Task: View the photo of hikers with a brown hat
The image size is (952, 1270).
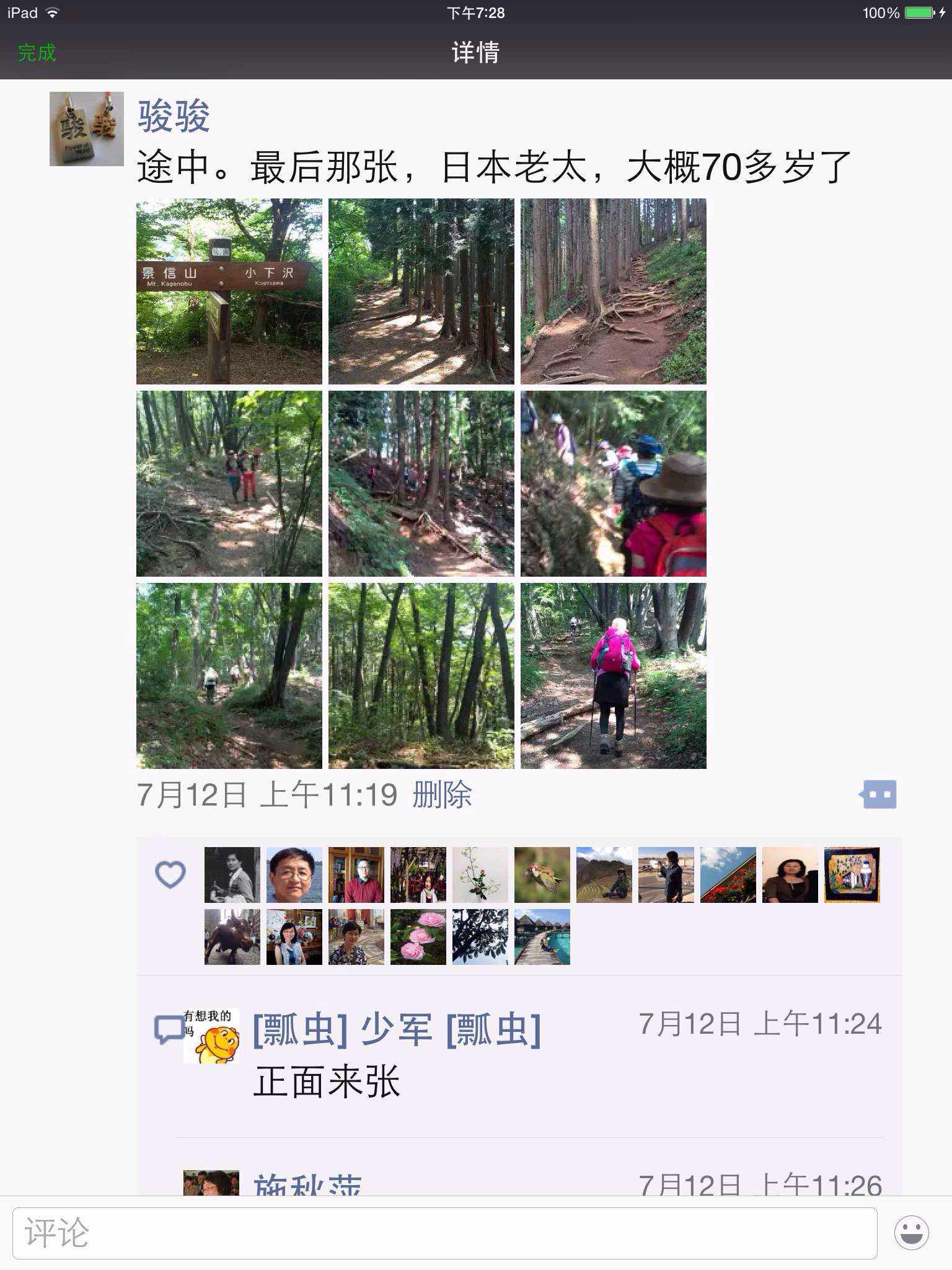Action: [614, 484]
